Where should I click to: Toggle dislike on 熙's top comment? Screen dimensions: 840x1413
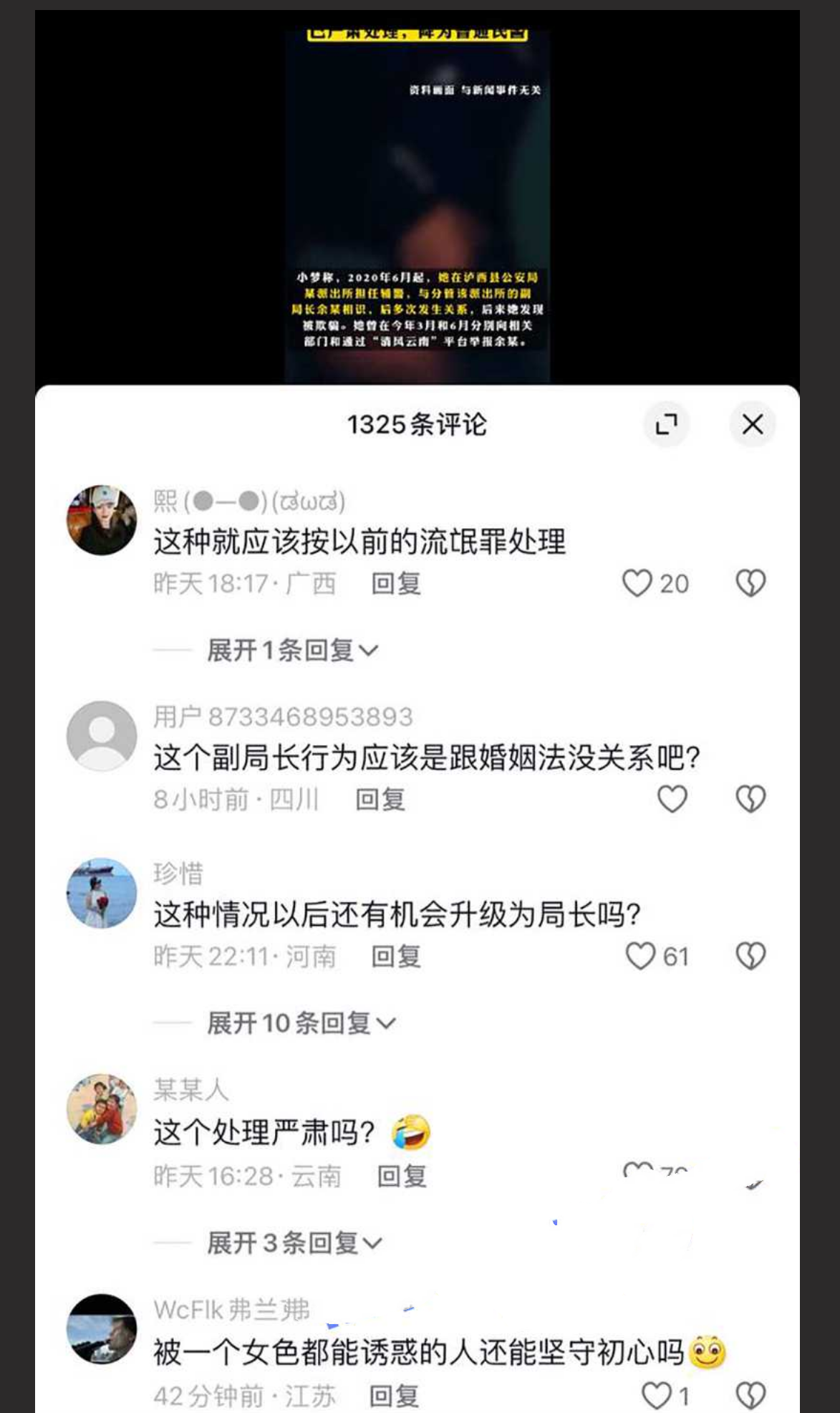pyautogui.click(x=750, y=583)
